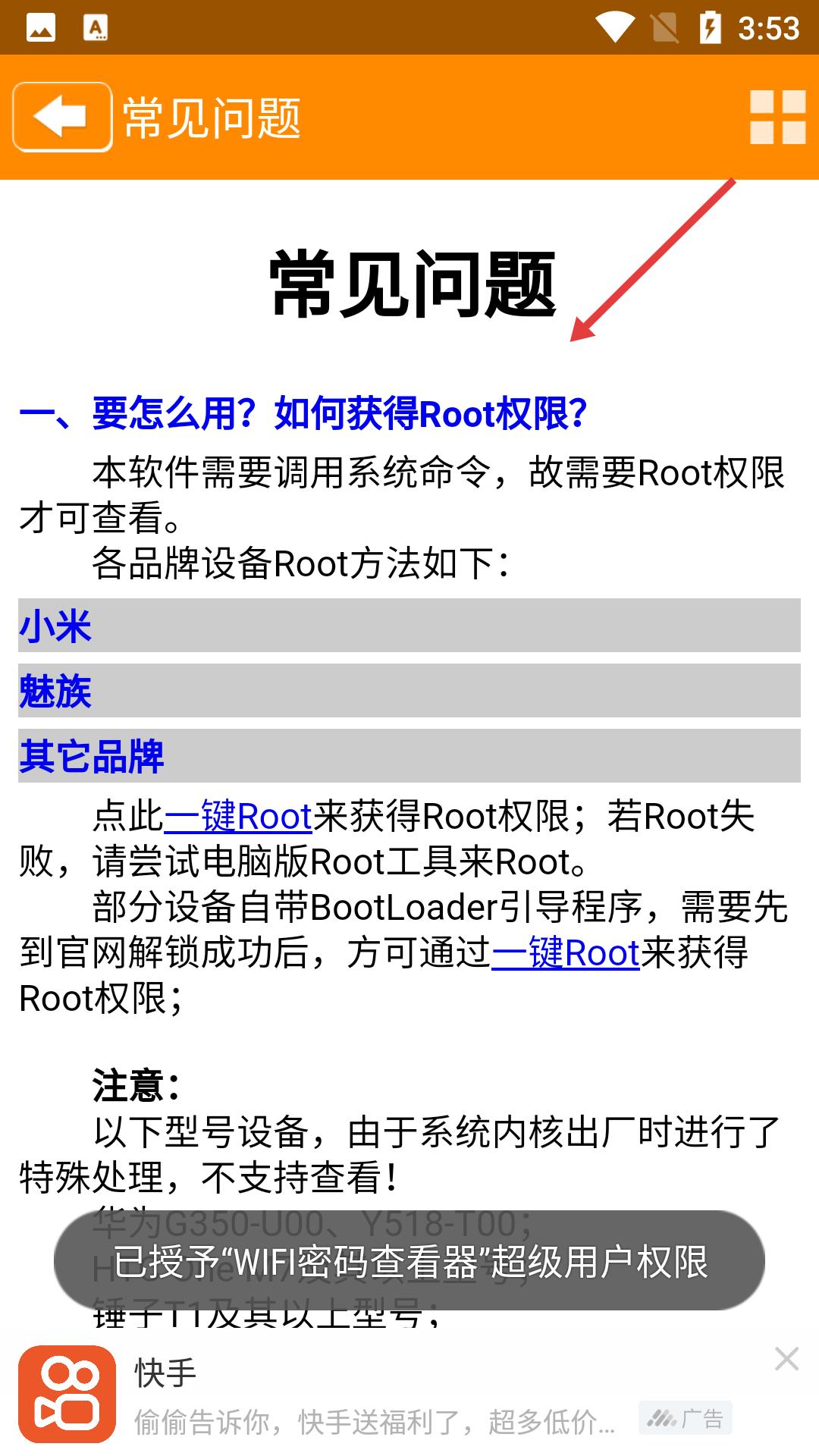Screen dimensions: 819x1456
Task: Open the 一键Root link after 方可通过
Action: 566,953
